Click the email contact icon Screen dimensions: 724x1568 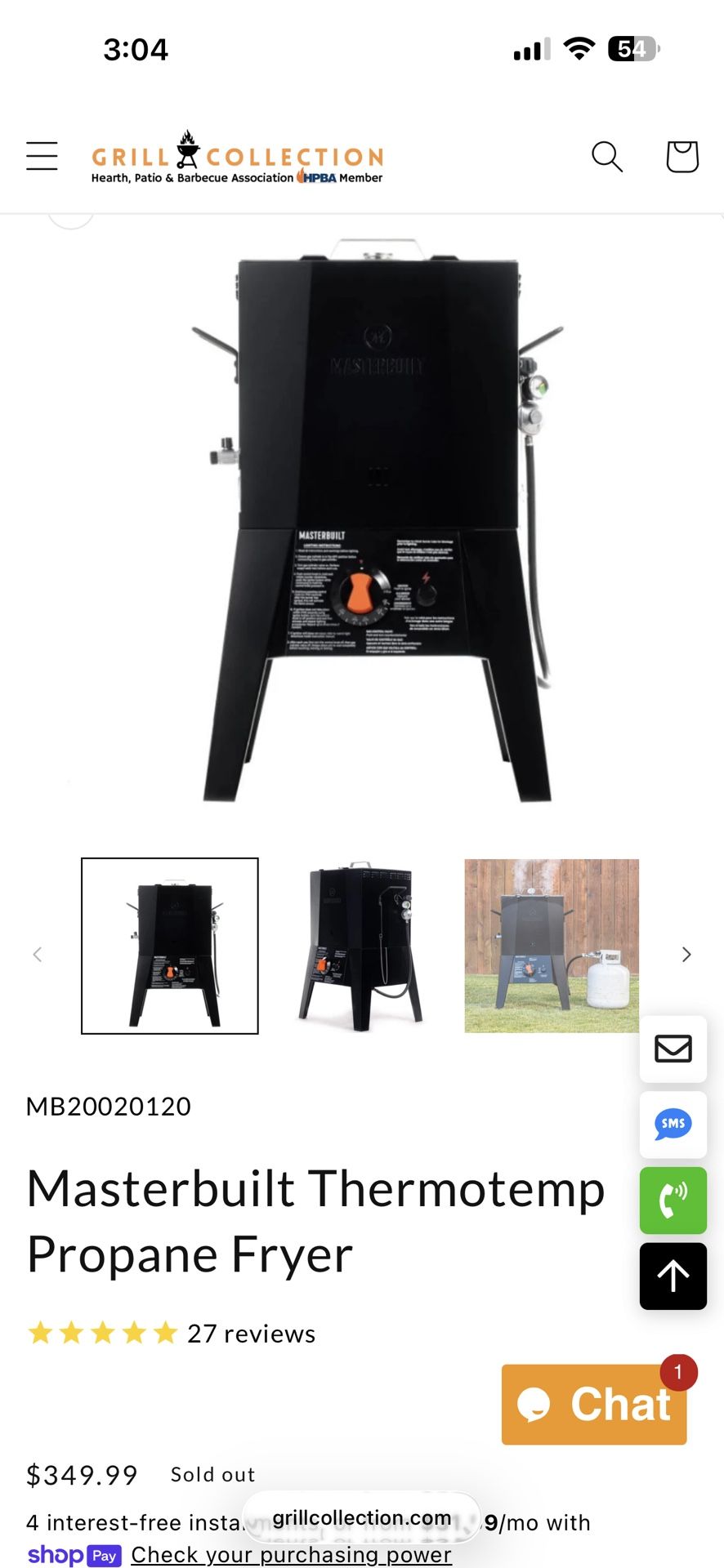click(673, 1049)
